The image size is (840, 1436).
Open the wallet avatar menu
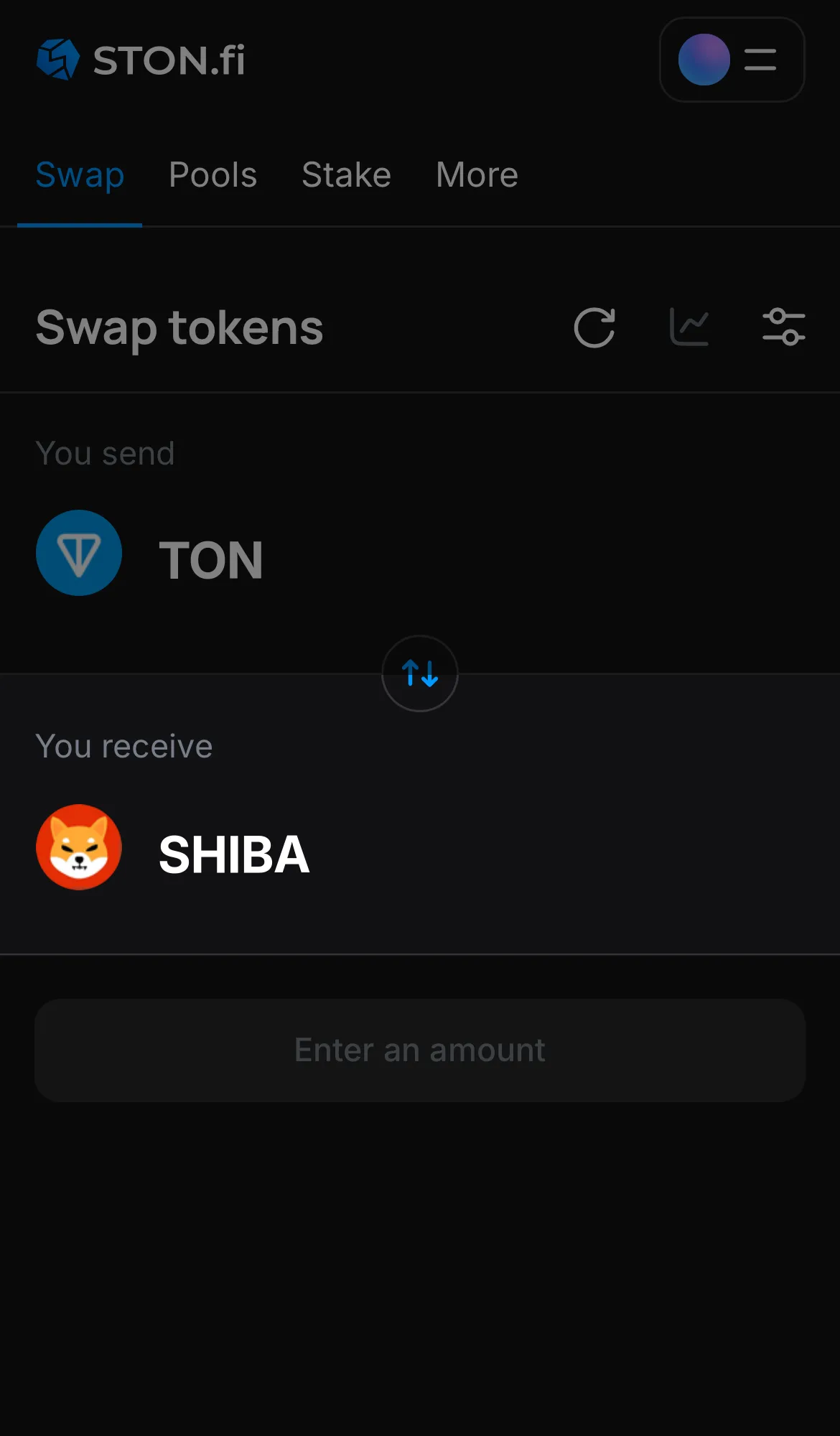pyautogui.click(x=703, y=60)
